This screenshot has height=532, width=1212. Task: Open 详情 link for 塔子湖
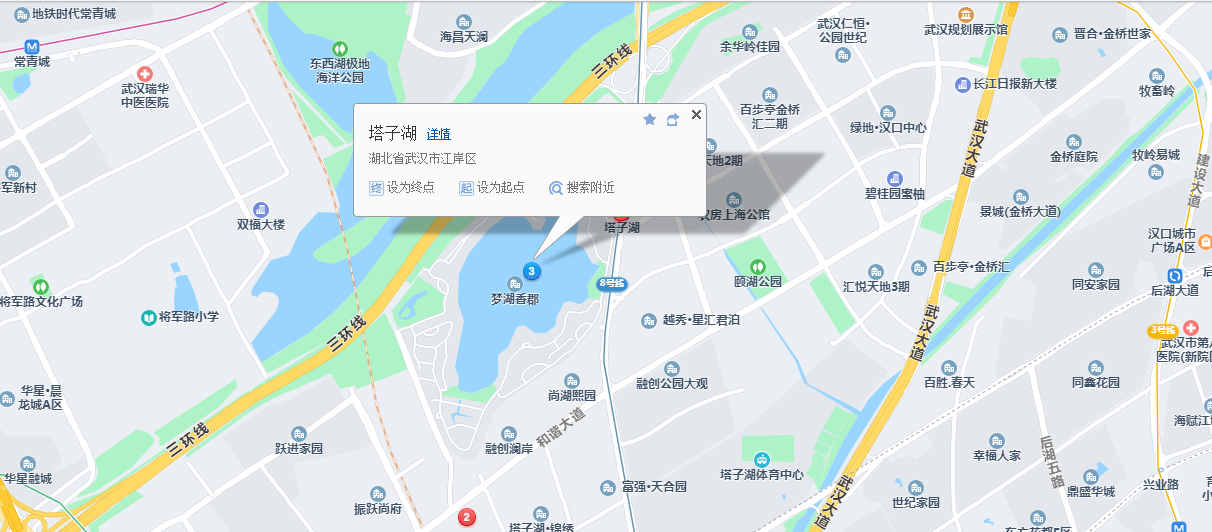pyautogui.click(x=438, y=134)
